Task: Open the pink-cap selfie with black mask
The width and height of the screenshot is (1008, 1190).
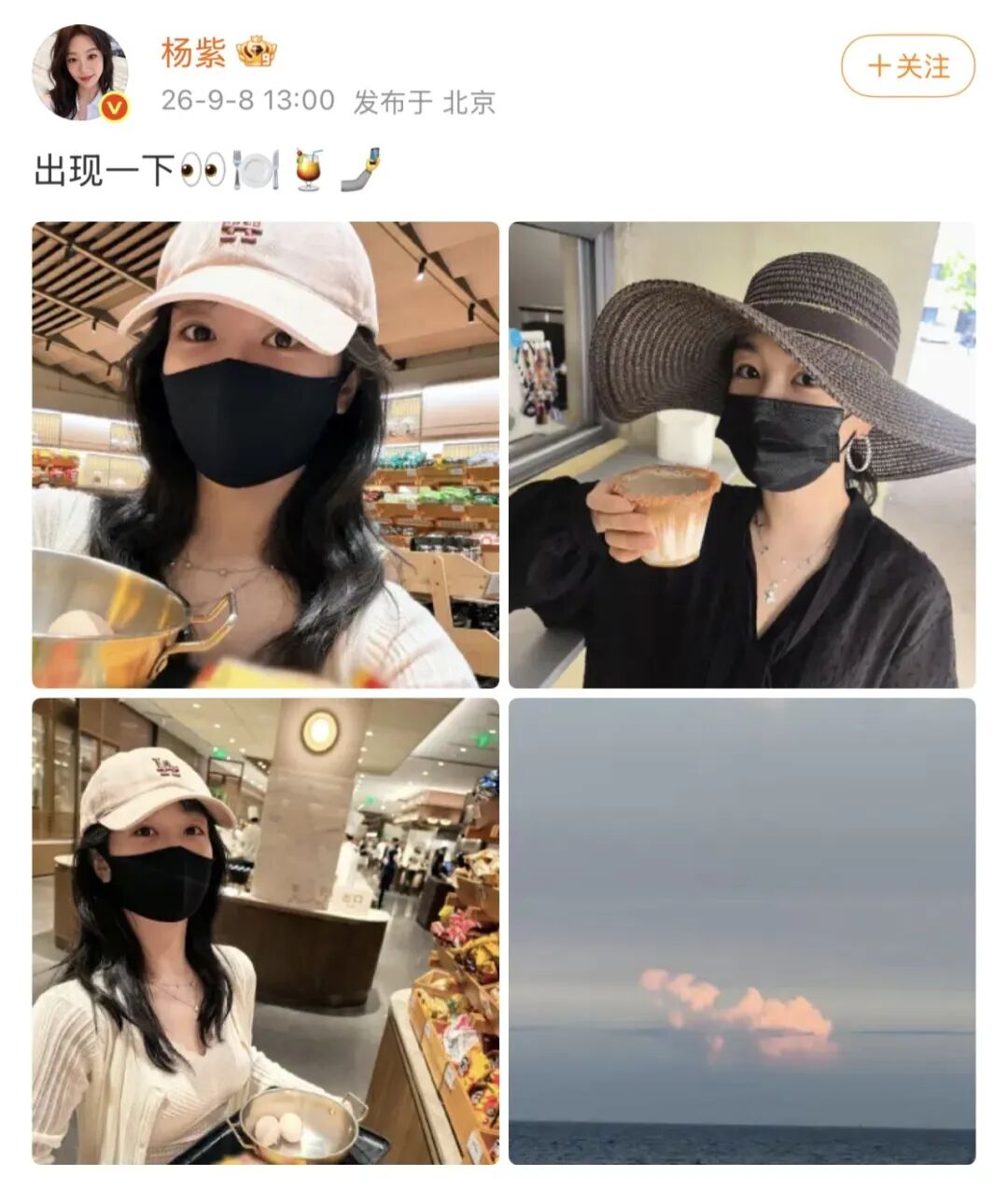Action: [265, 455]
